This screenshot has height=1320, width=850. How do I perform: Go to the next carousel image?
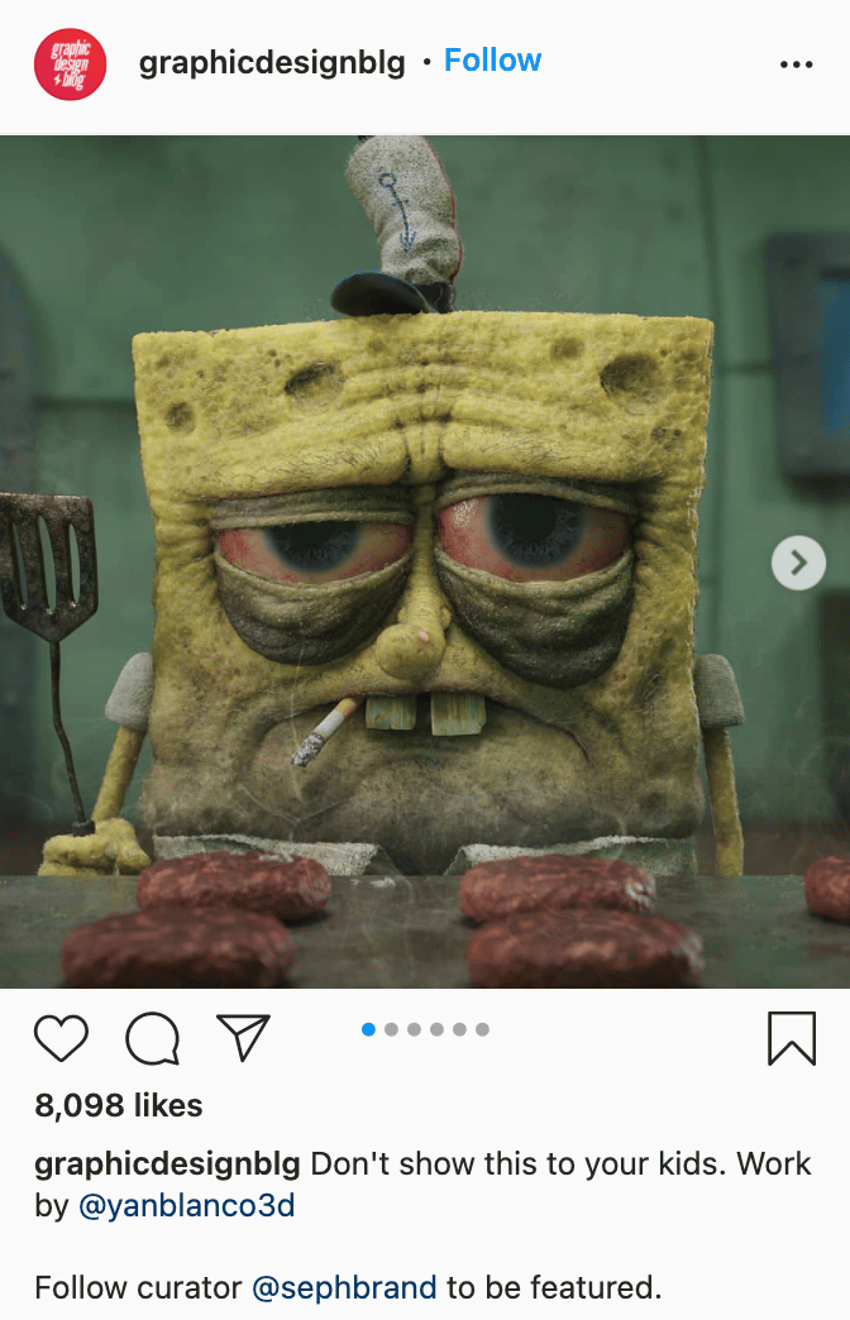click(x=798, y=563)
